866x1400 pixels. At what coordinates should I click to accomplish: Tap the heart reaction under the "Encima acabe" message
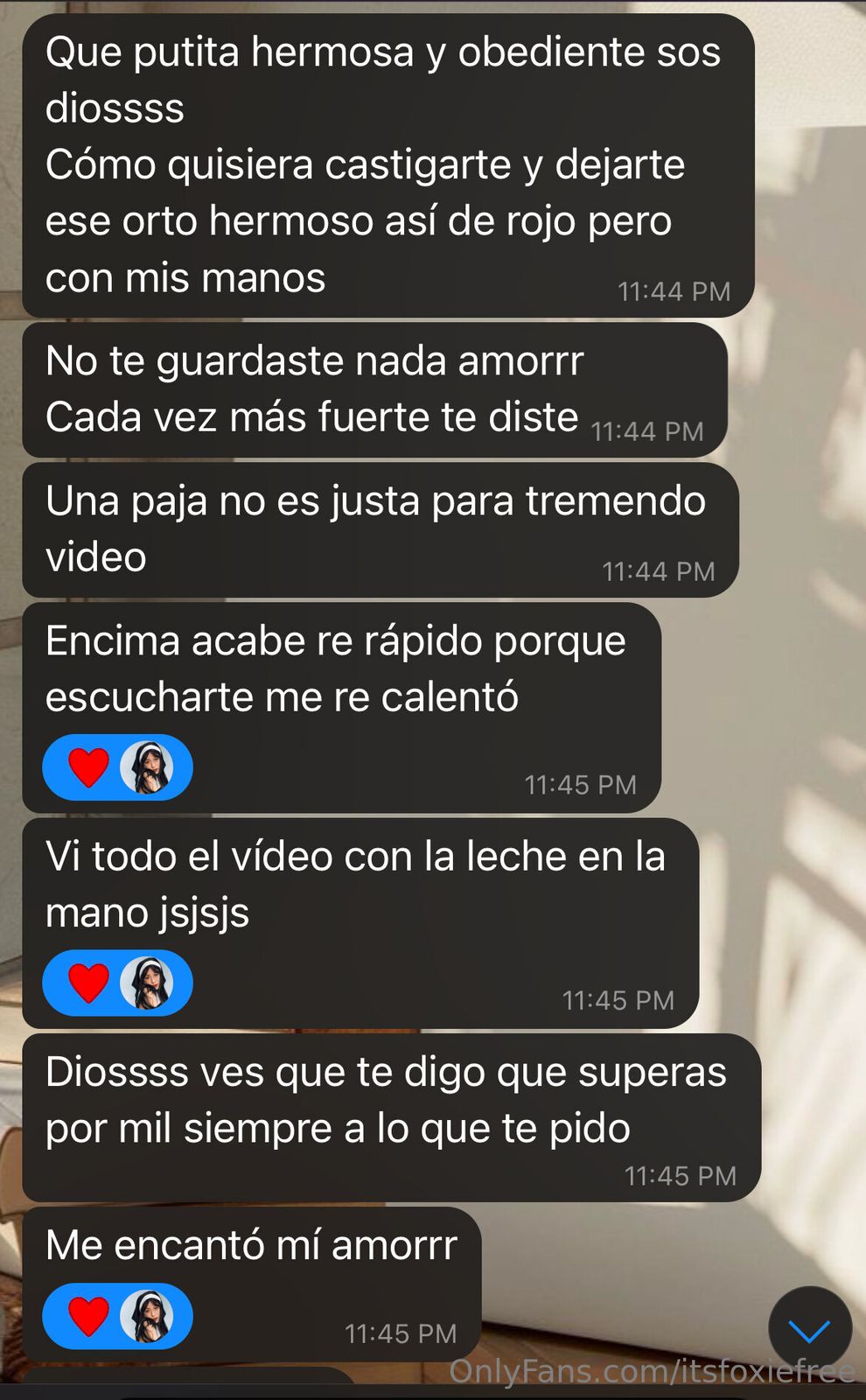pos(89,767)
